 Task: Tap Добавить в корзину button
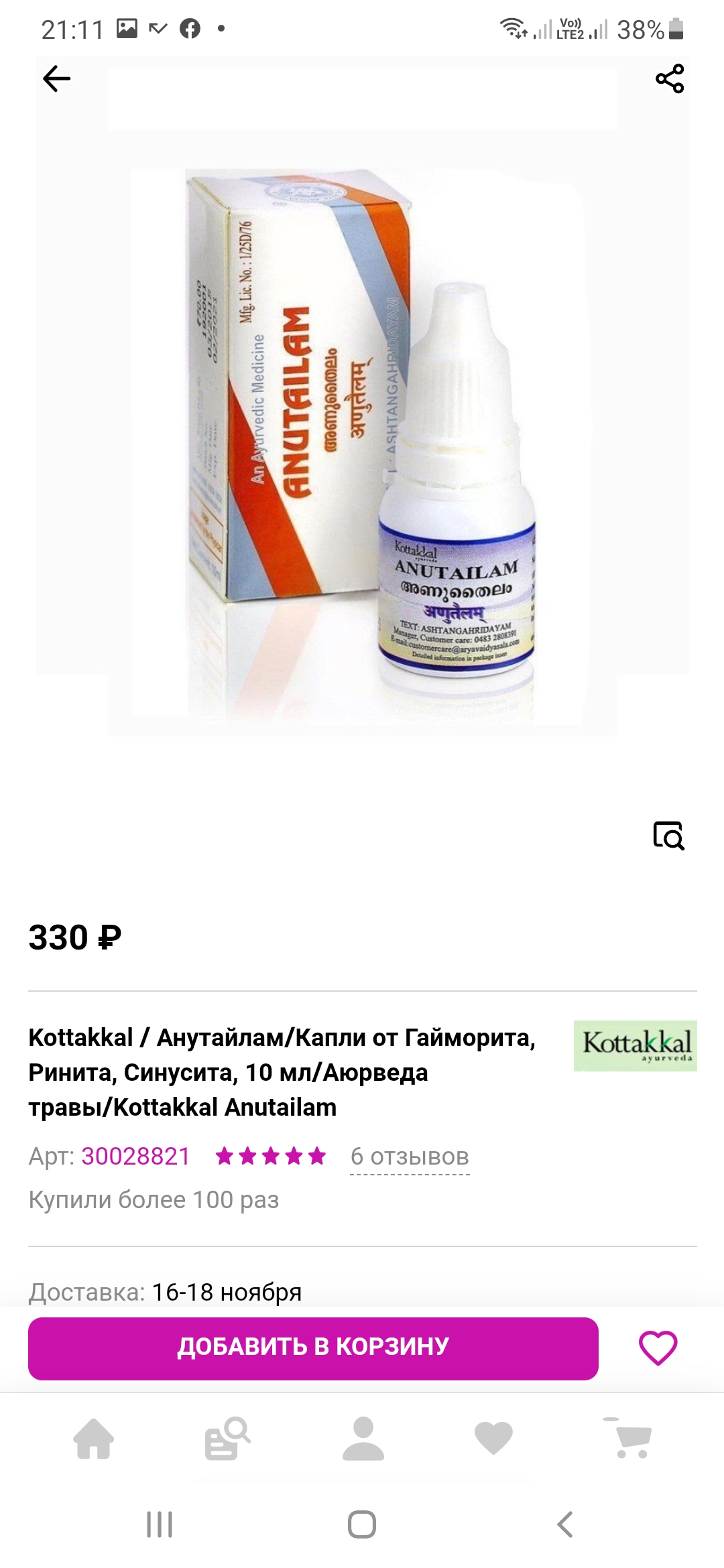313,1348
